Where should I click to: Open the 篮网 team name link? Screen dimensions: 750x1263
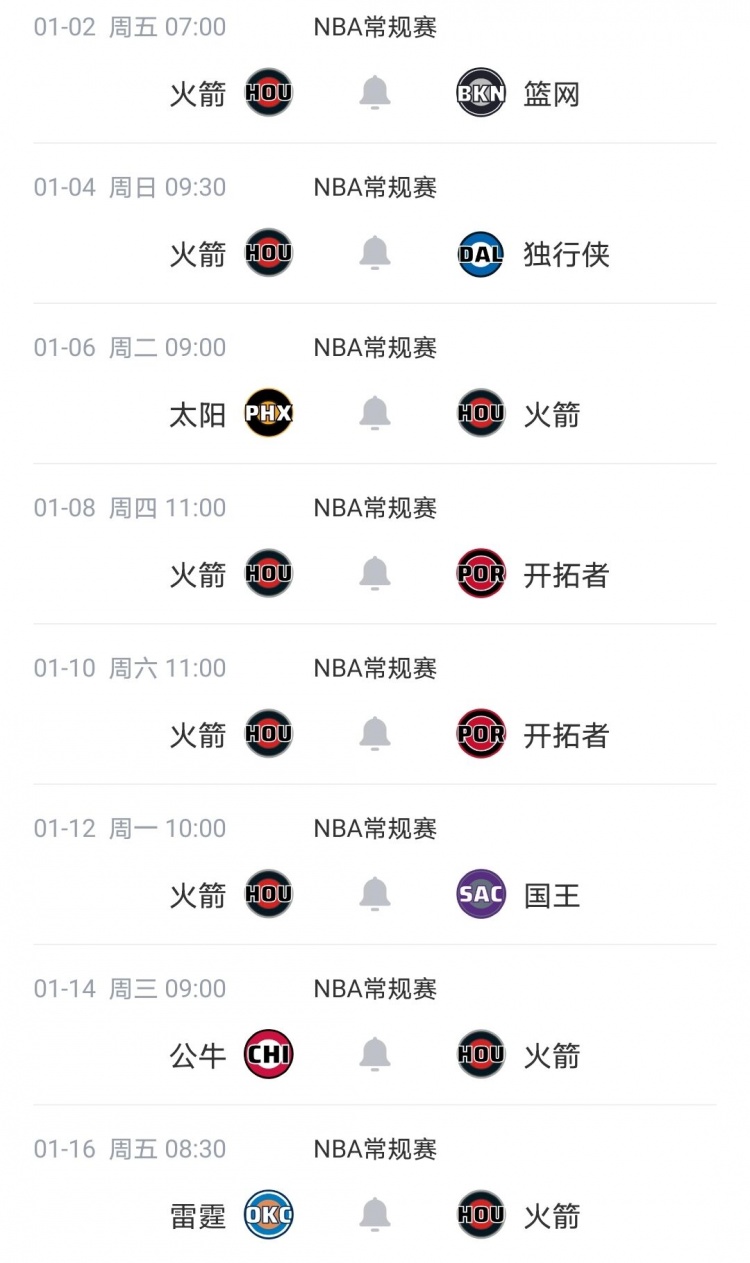pos(554,93)
